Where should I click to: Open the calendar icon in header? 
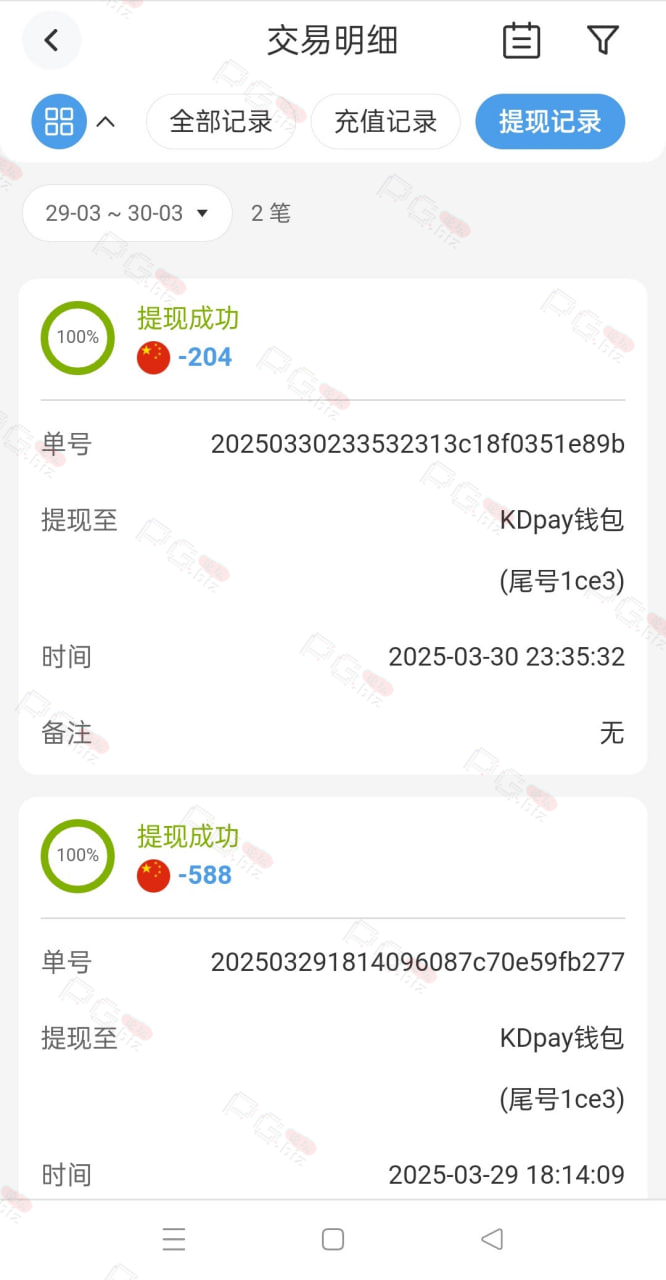pos(521,41)
